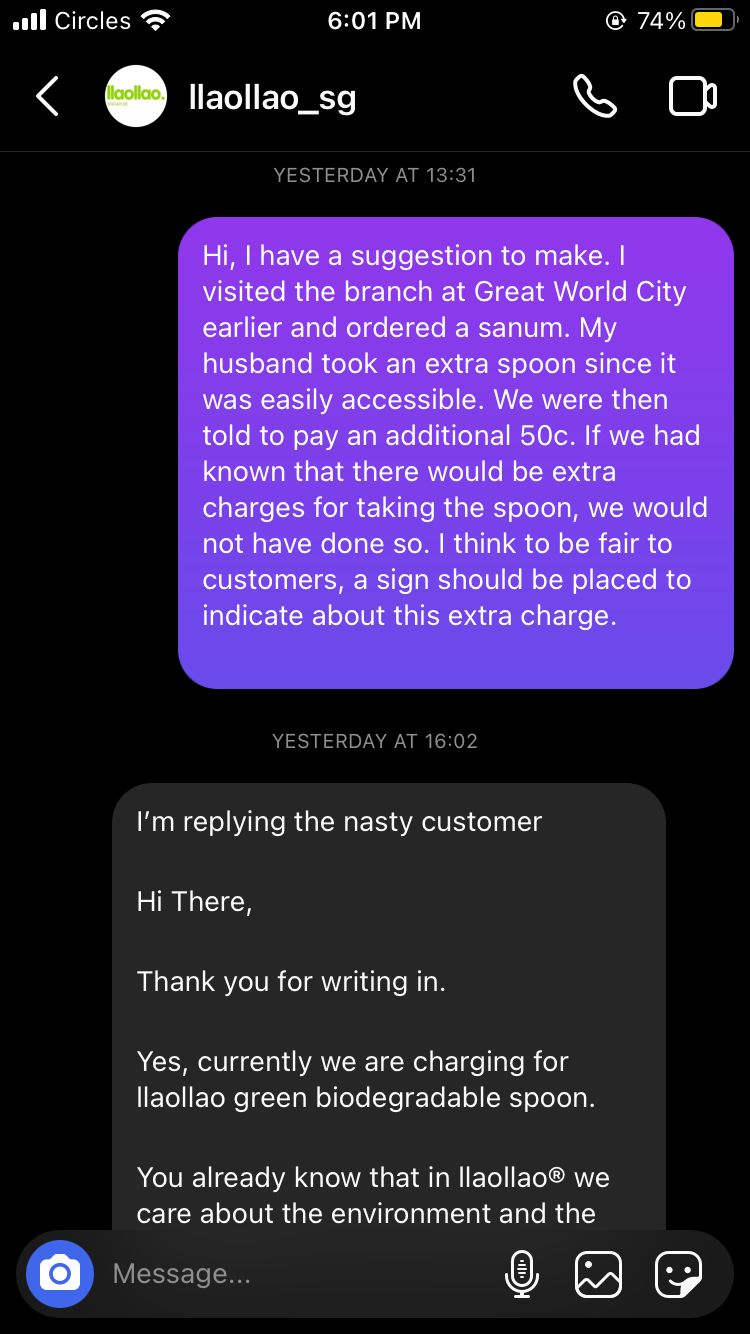750x1334 pixels.
Task: Open the sticker picker
Action: 678,1274
